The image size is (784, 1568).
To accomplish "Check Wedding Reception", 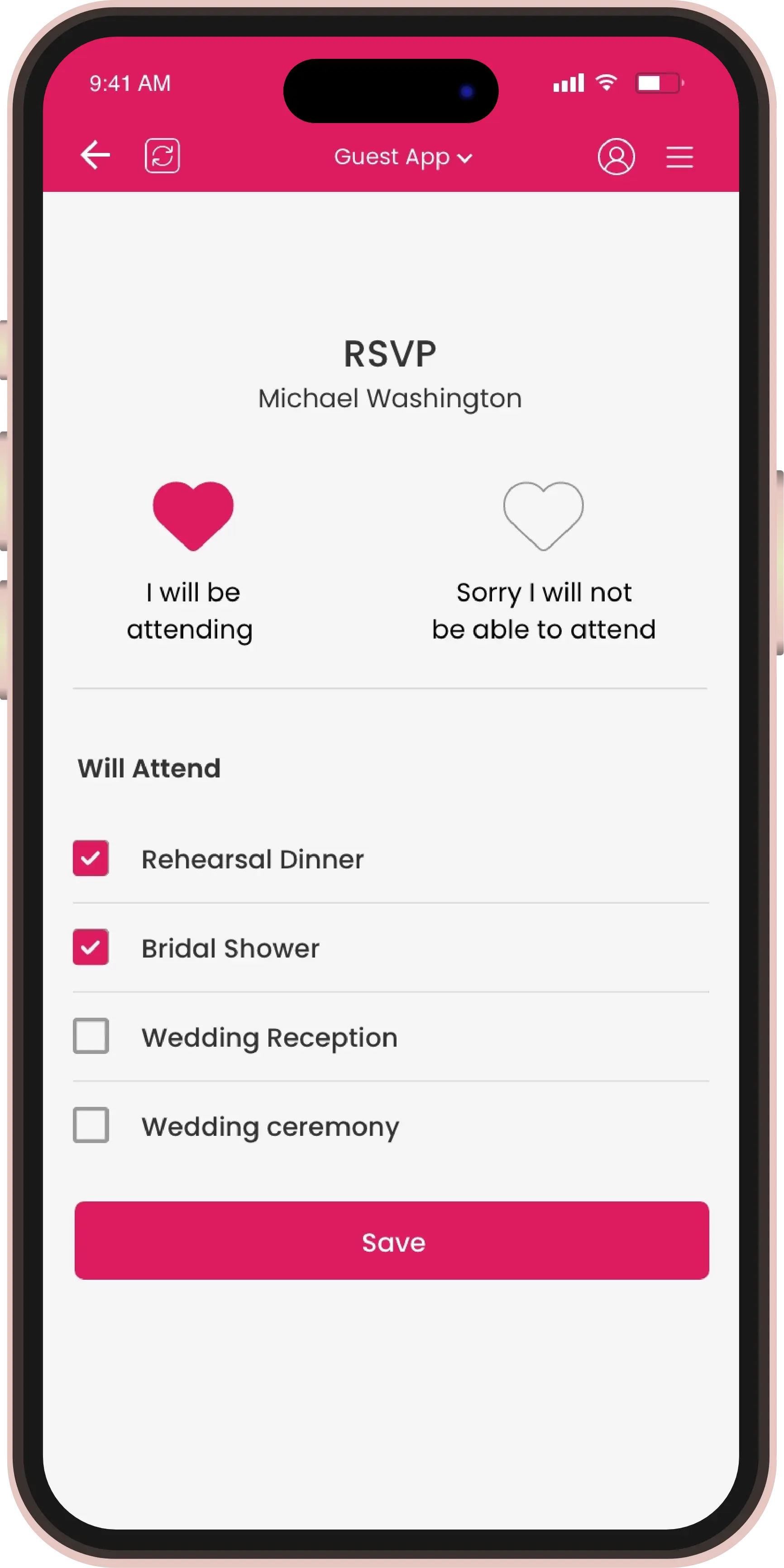I will click(91, 1036).
